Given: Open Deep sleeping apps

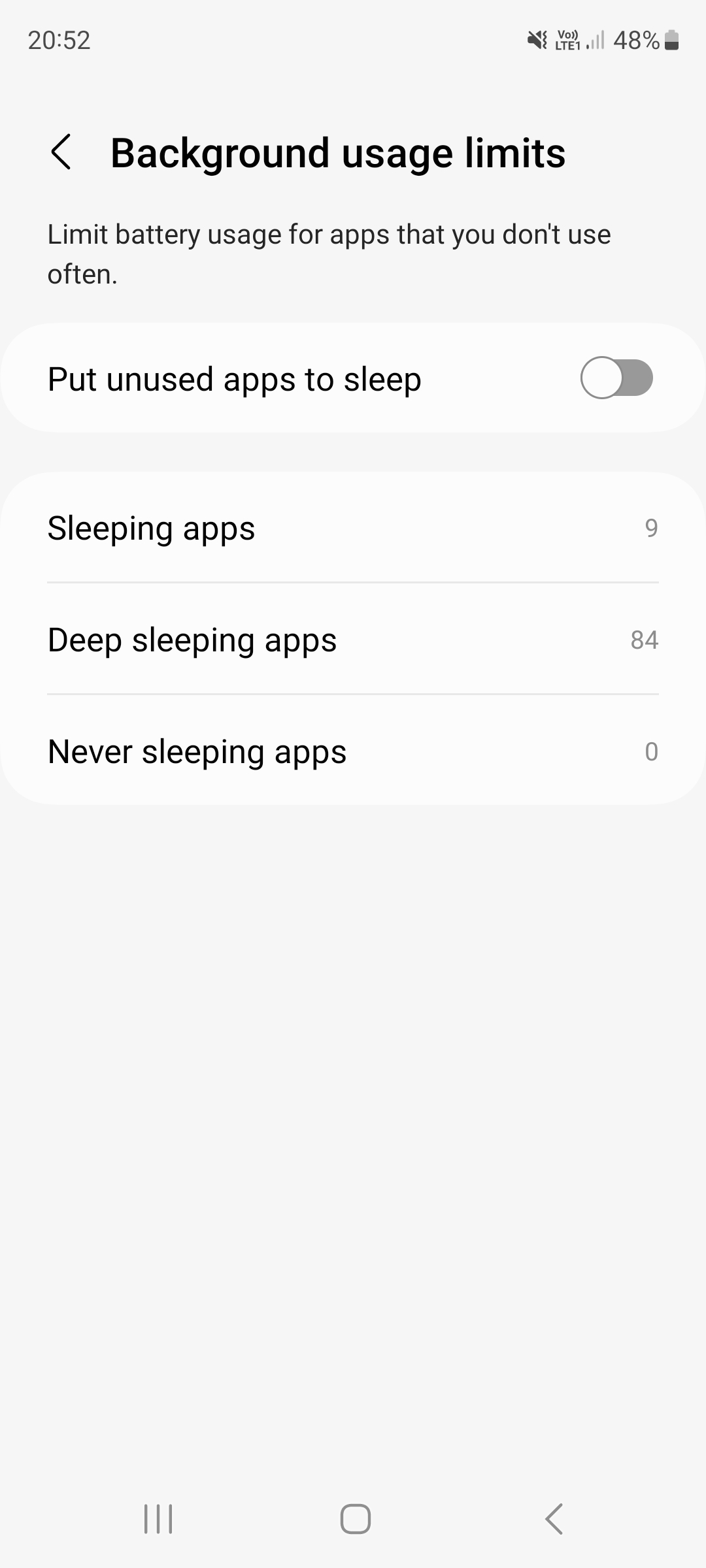Looking at the screenshot, I should 353,639.
